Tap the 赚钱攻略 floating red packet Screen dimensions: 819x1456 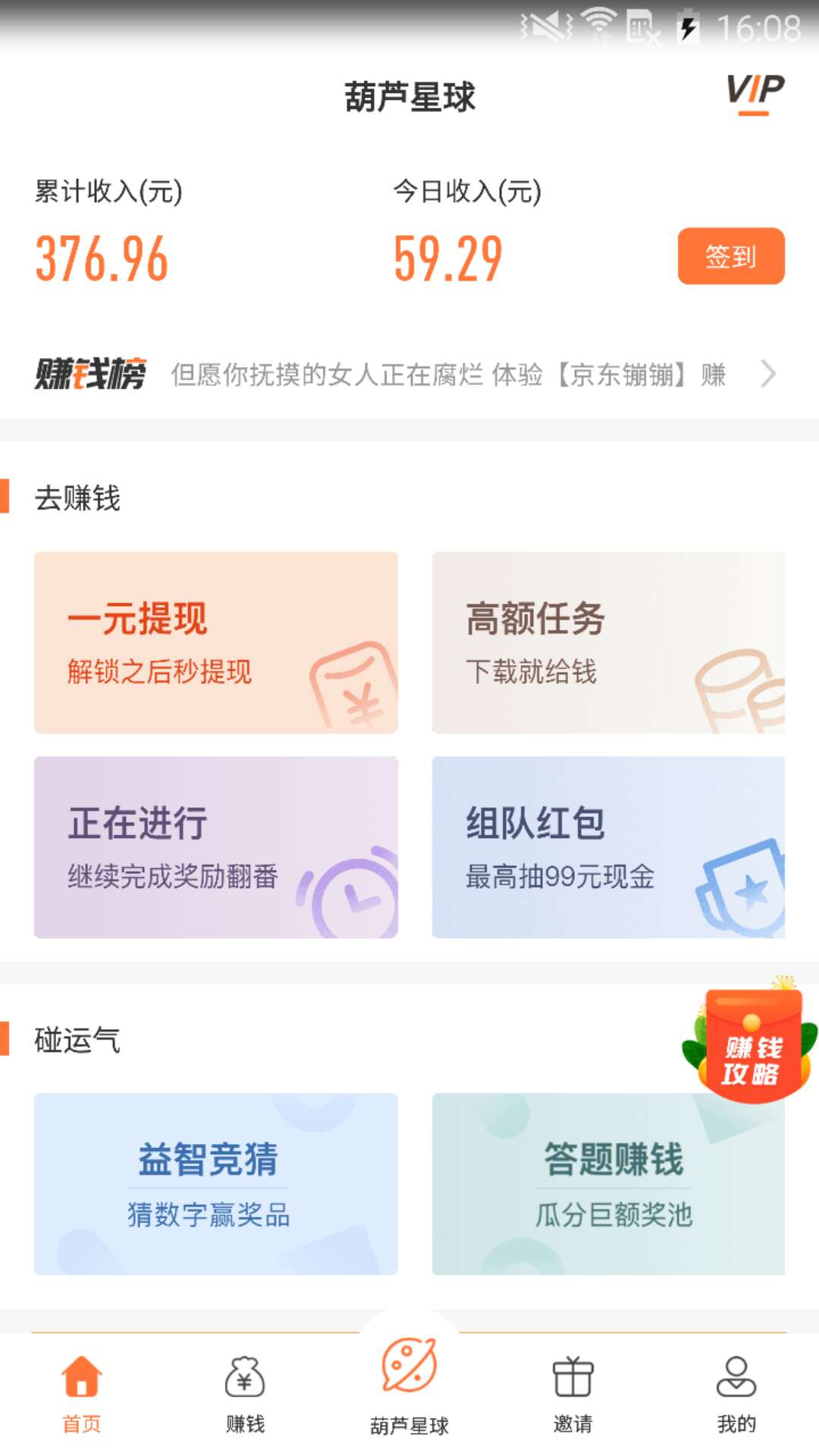[751, 1045]
